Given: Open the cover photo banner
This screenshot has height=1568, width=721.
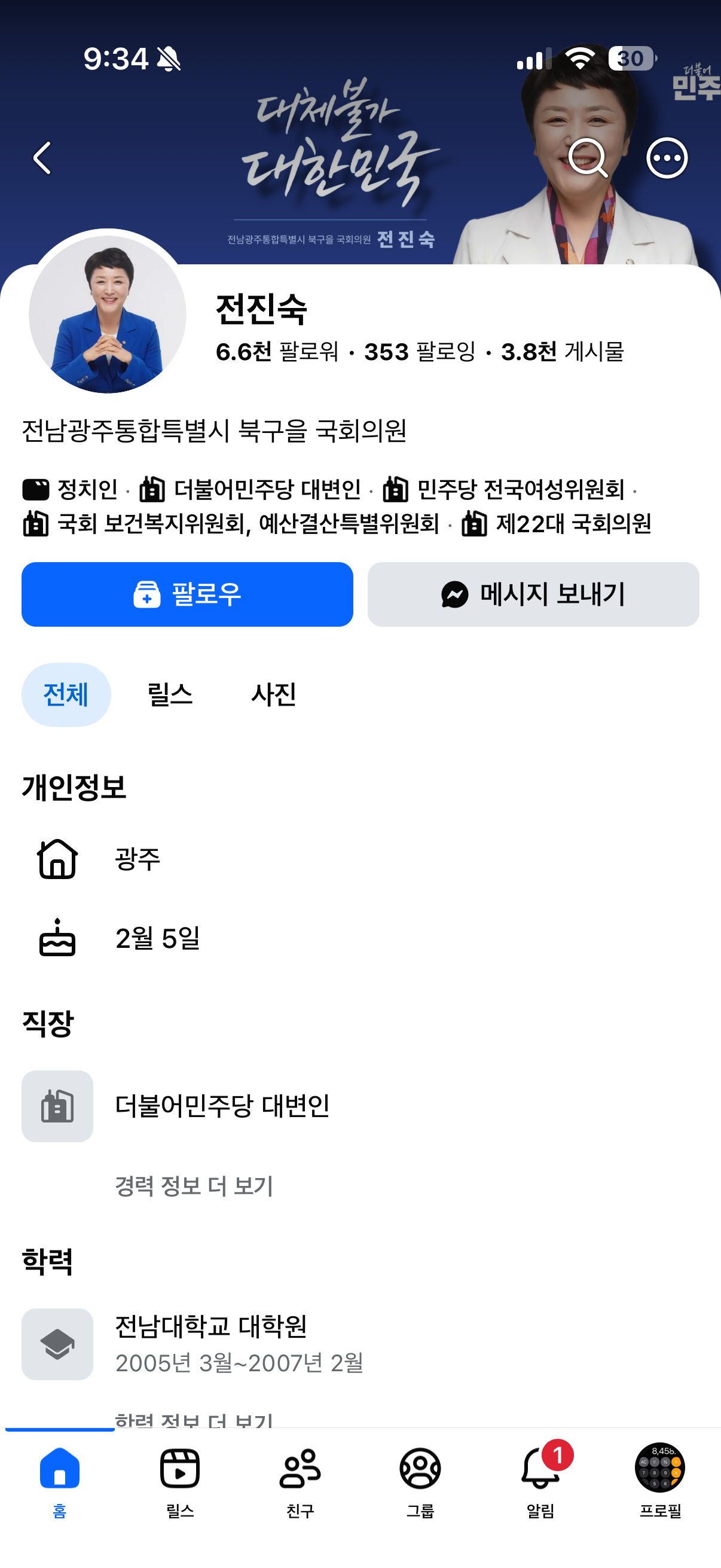Looking at the screenshot, I should 360,132.
